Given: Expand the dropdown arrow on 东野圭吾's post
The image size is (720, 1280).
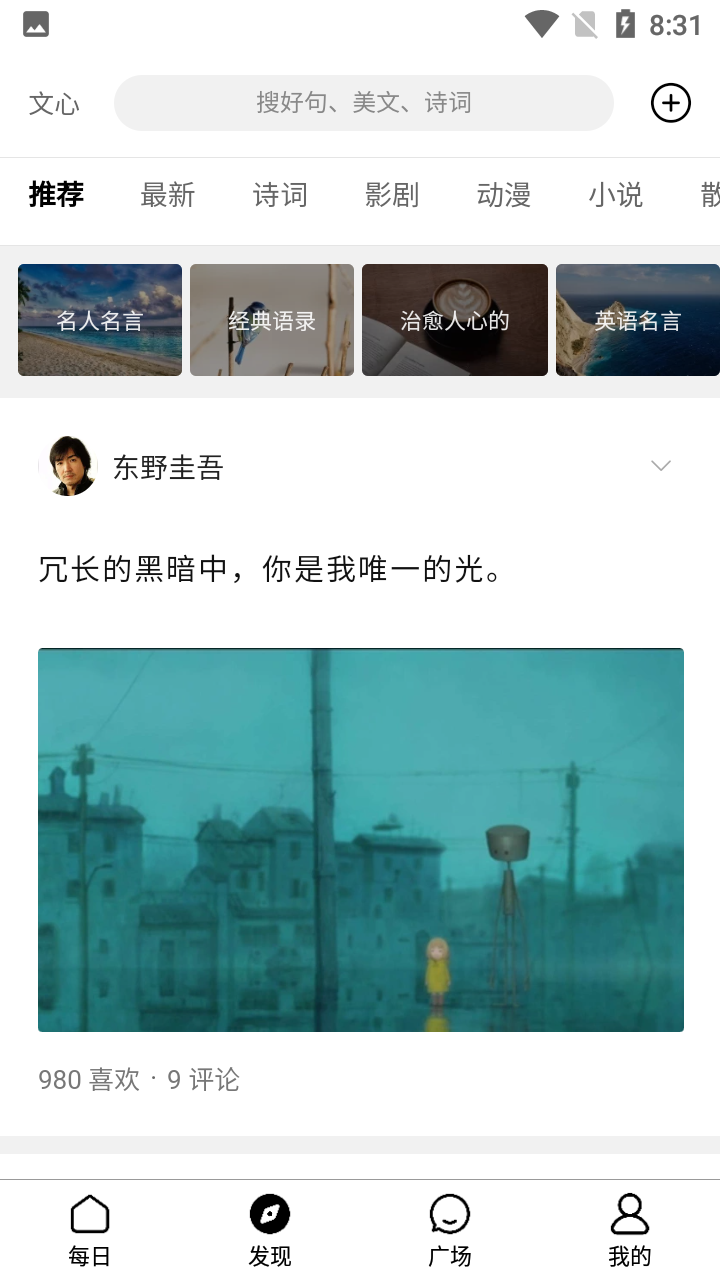Looking at the screenshot, I should pos(661,466).
